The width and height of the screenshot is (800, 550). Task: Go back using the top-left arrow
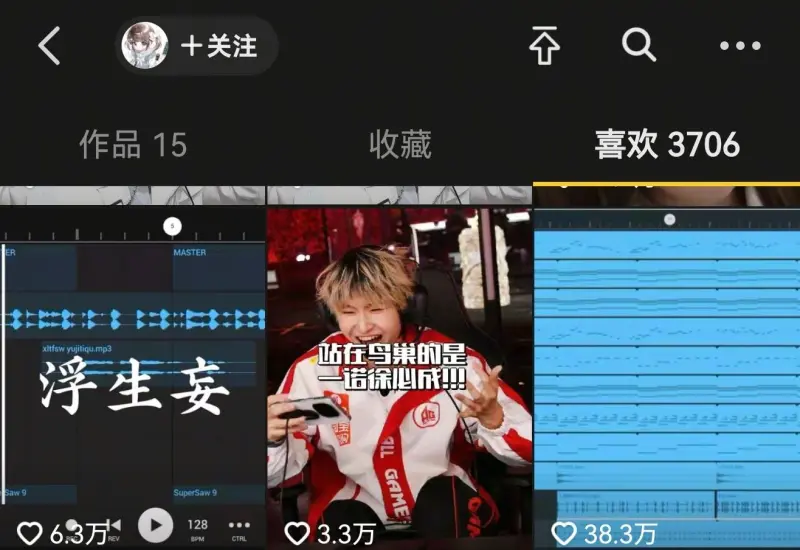49,46
